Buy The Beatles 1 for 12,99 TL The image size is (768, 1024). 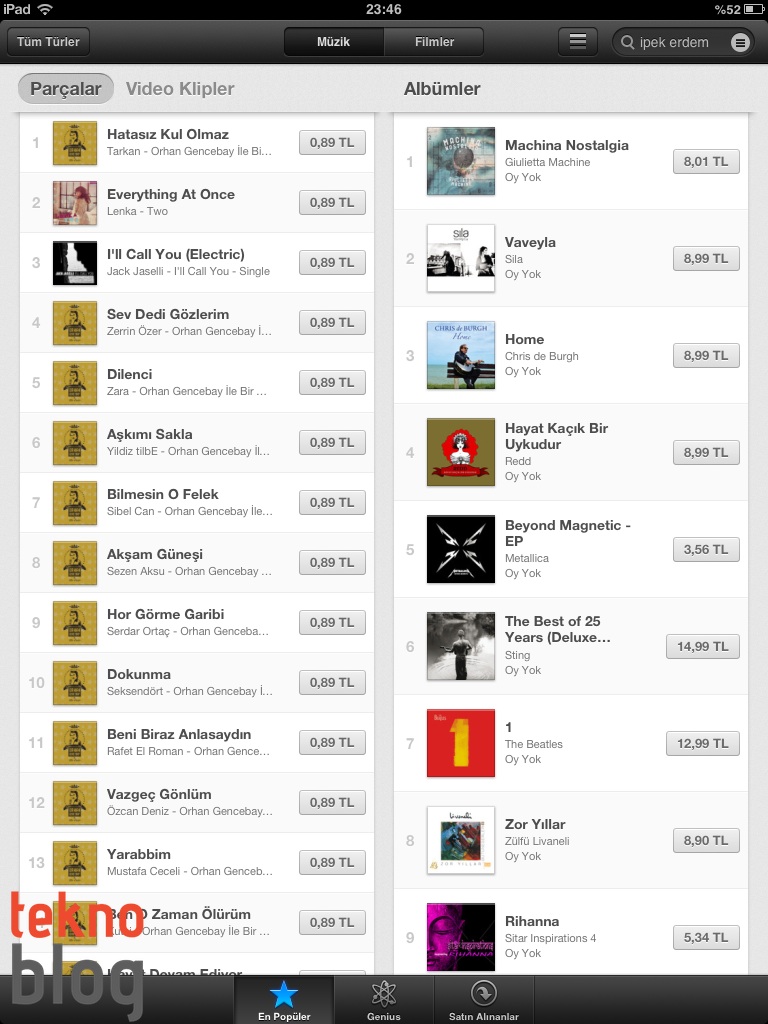click(703, 743)
